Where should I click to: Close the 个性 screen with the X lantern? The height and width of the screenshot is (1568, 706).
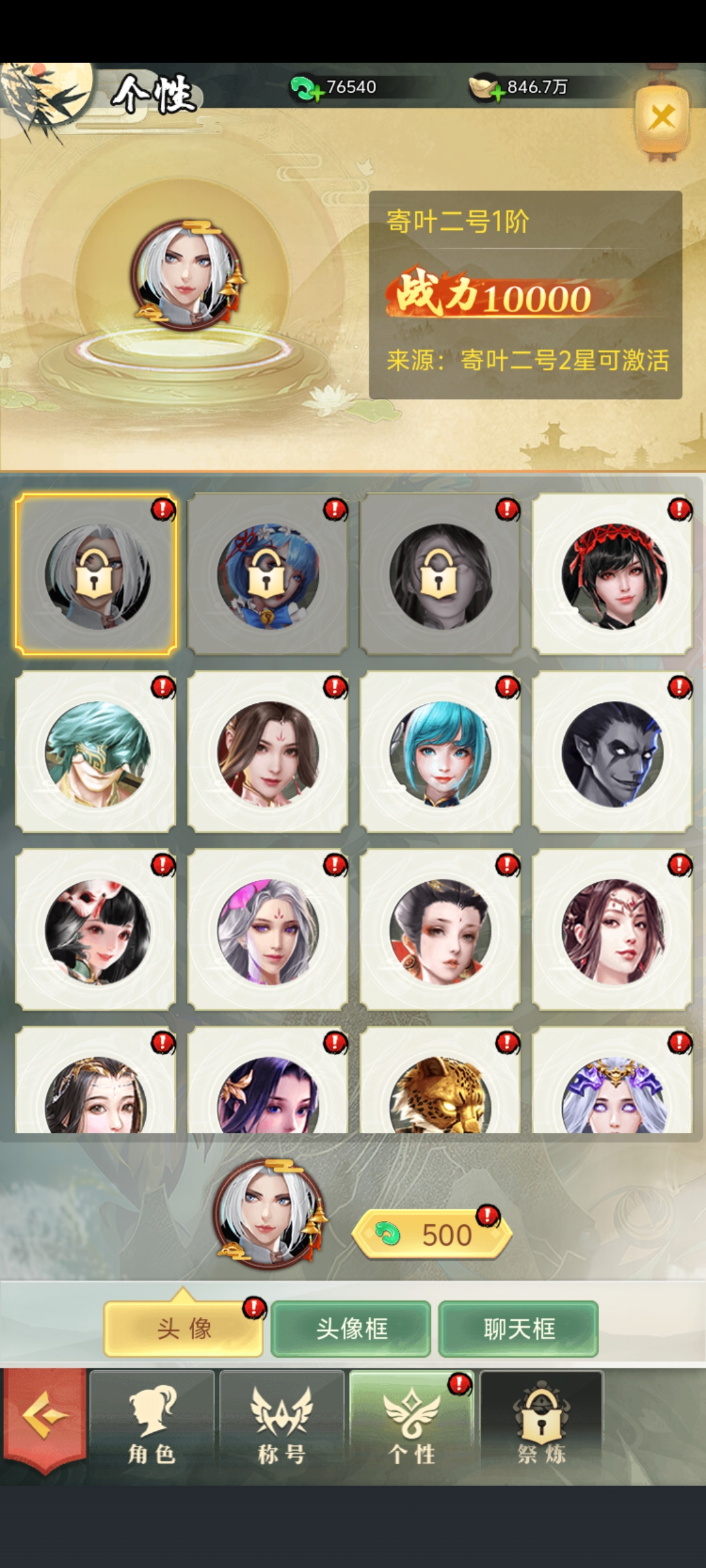coord(662,118)
